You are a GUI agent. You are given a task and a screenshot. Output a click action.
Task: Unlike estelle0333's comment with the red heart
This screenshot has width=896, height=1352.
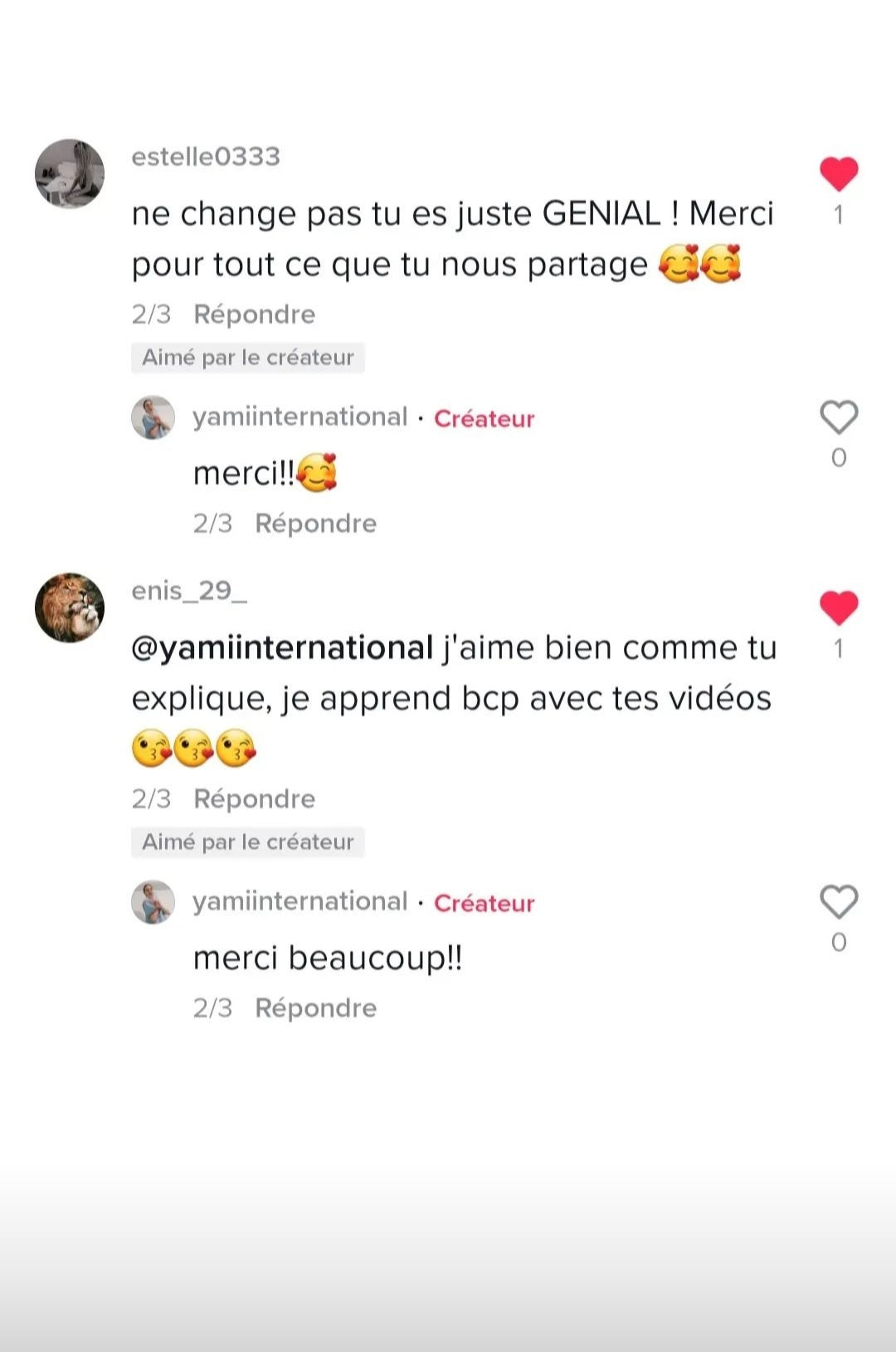[x=839, y=173]
